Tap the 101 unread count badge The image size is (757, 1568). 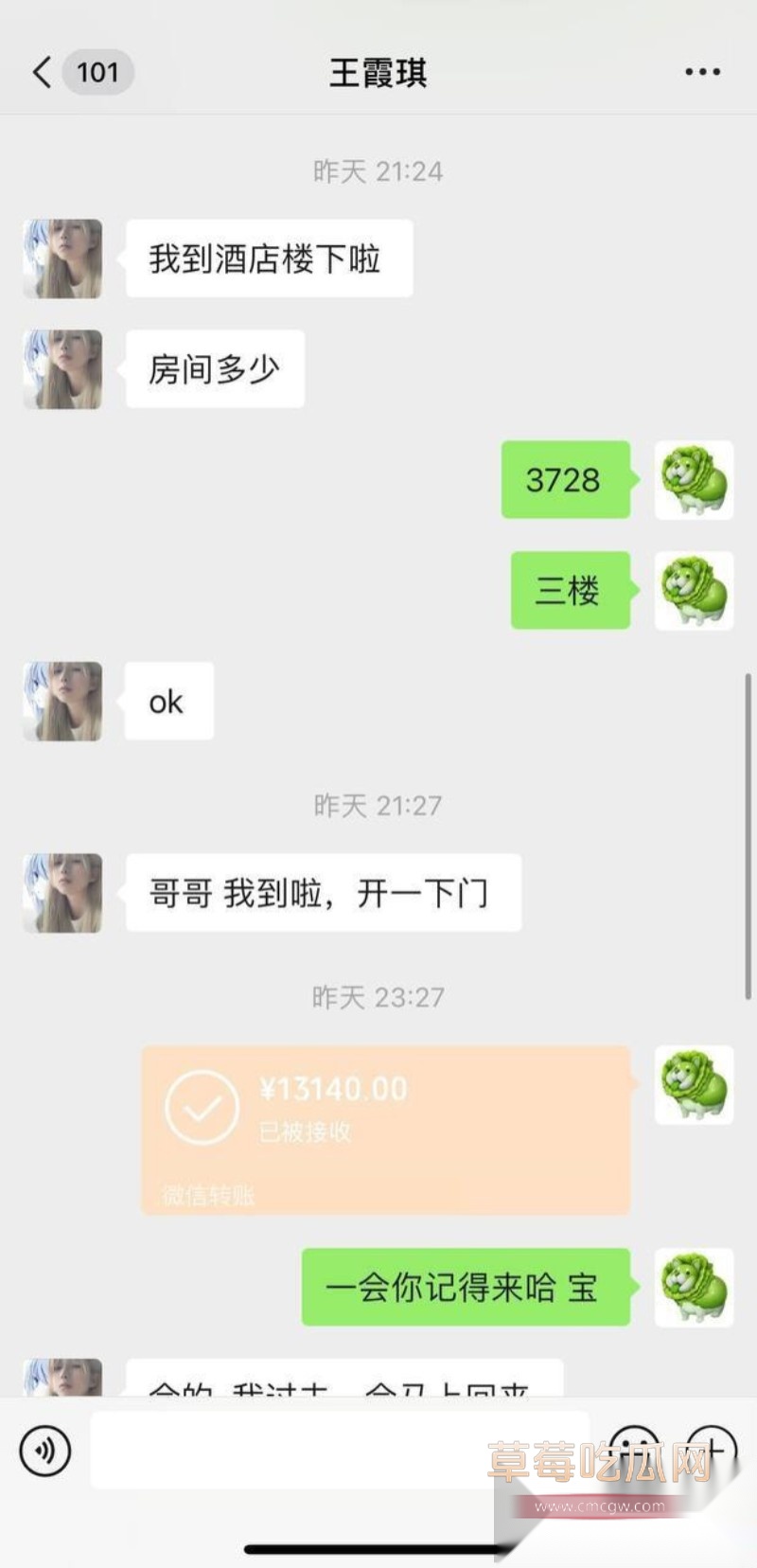click(98, 71)
